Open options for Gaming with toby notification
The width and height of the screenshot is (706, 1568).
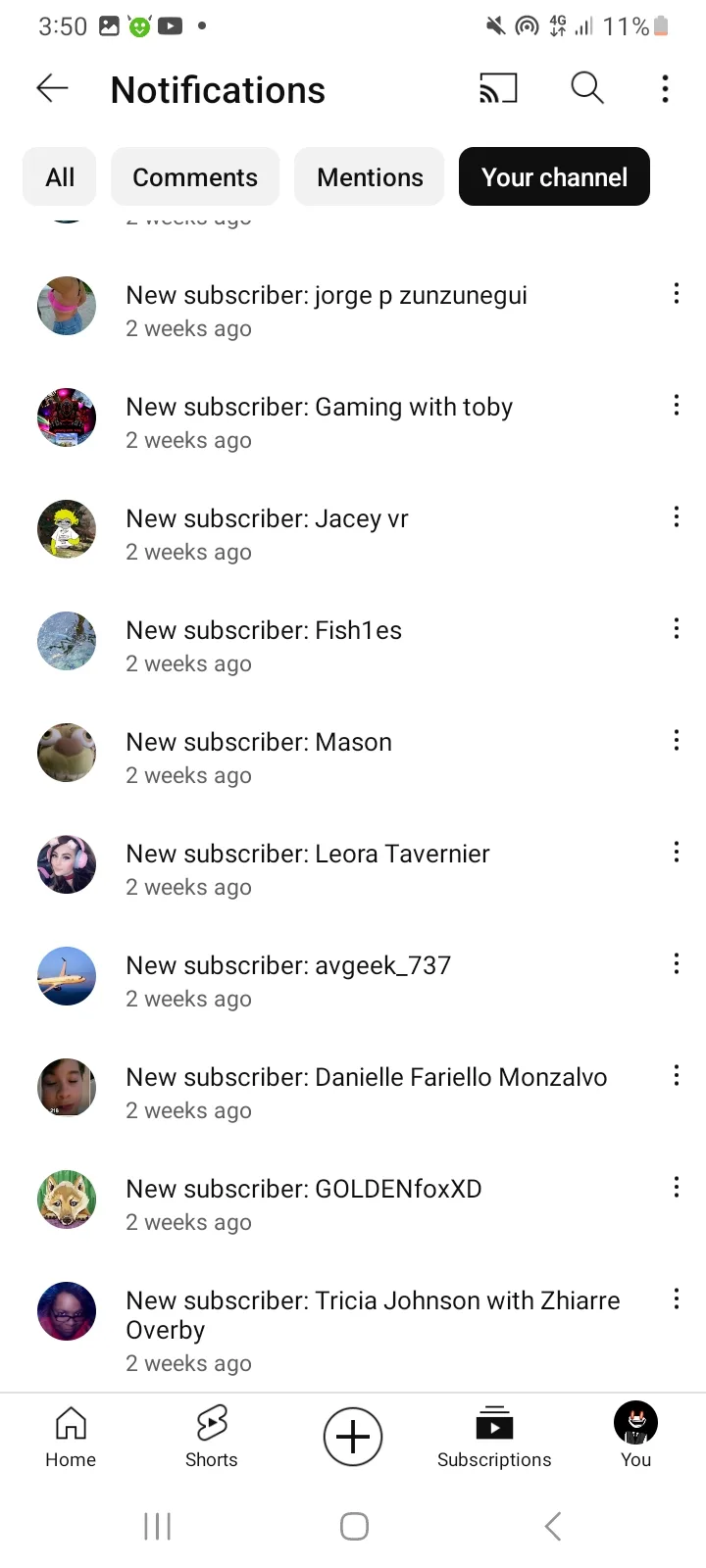pos(676,406)
